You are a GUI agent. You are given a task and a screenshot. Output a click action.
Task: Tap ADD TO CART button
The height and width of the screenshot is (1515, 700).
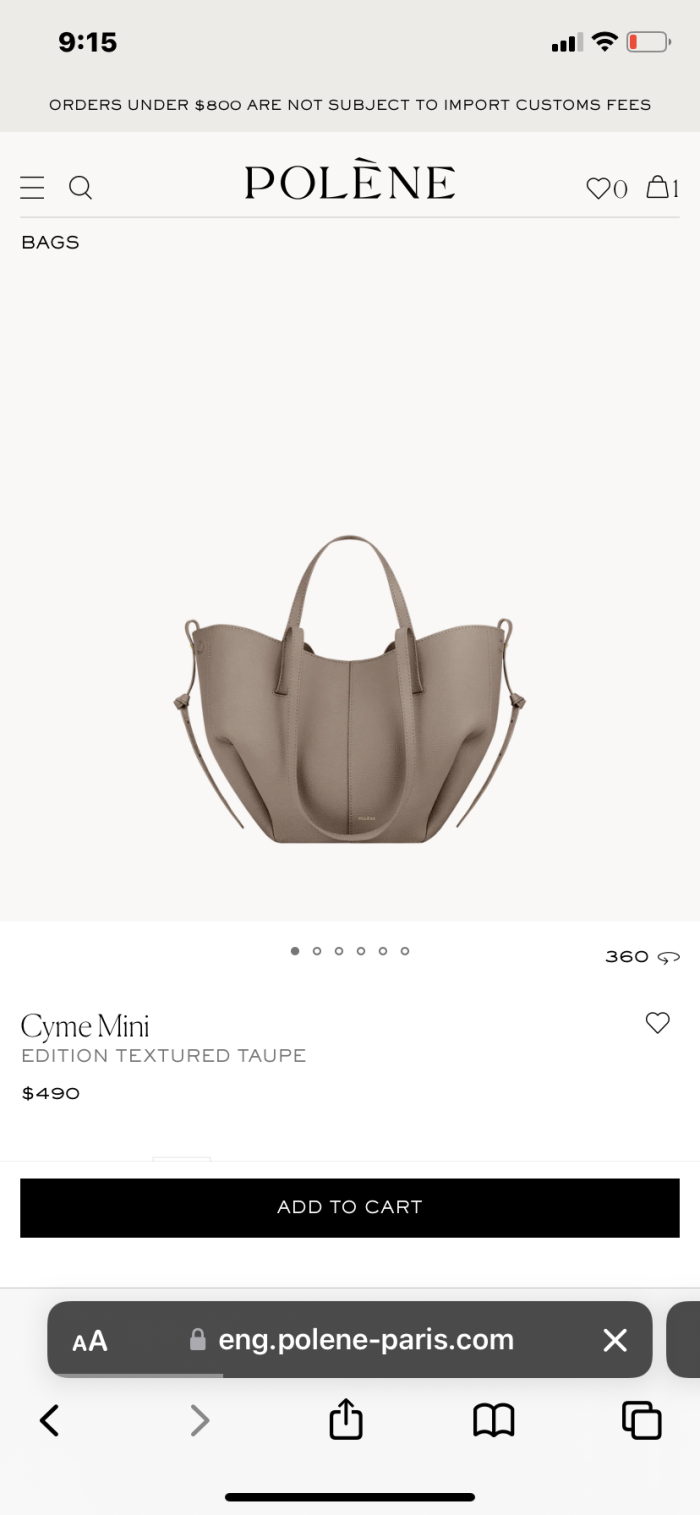pyautogui.click(x=350, y=1207)
